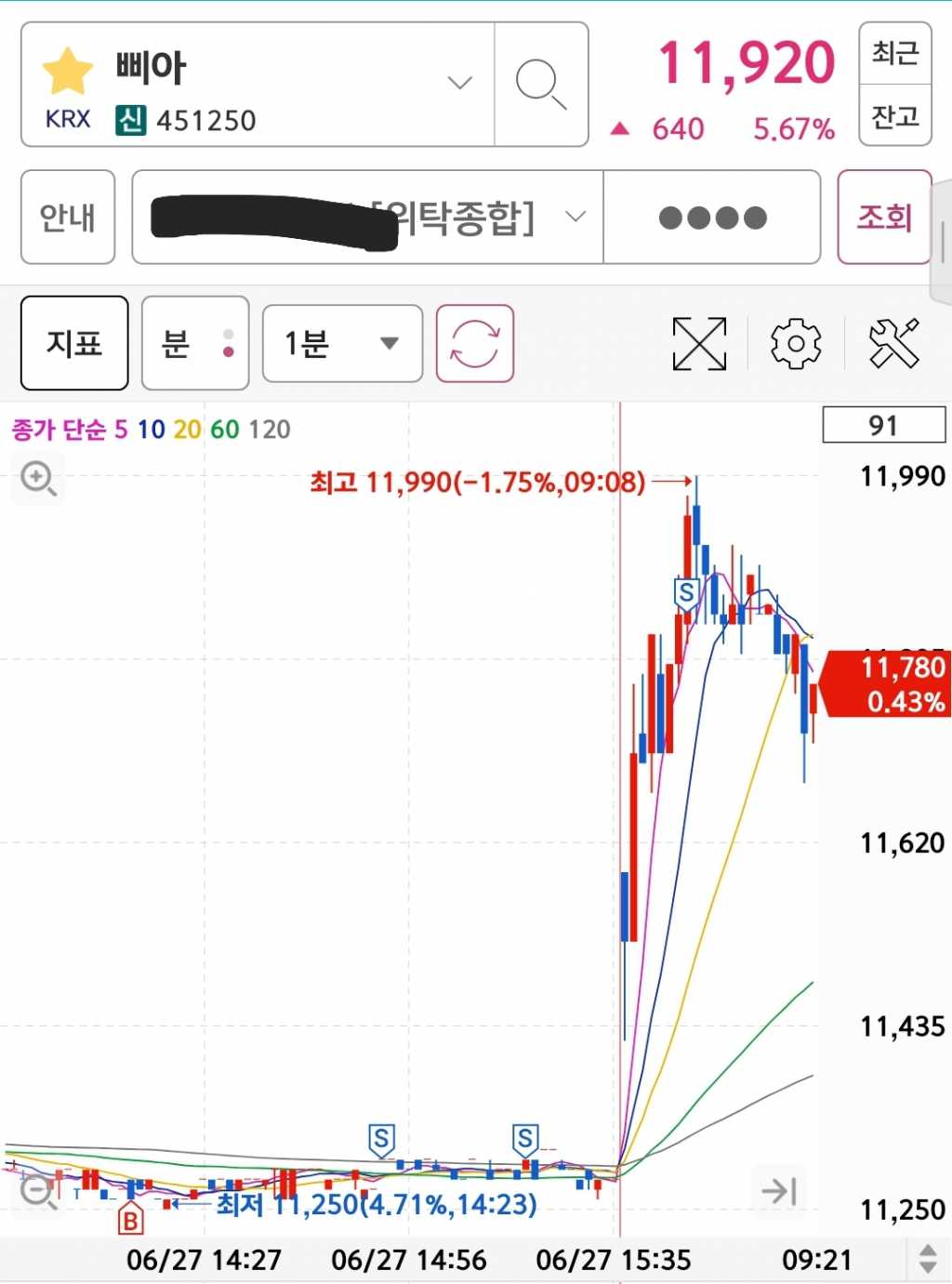Tap the 조회 inquiry button
952x1284 pixels.
884,218
